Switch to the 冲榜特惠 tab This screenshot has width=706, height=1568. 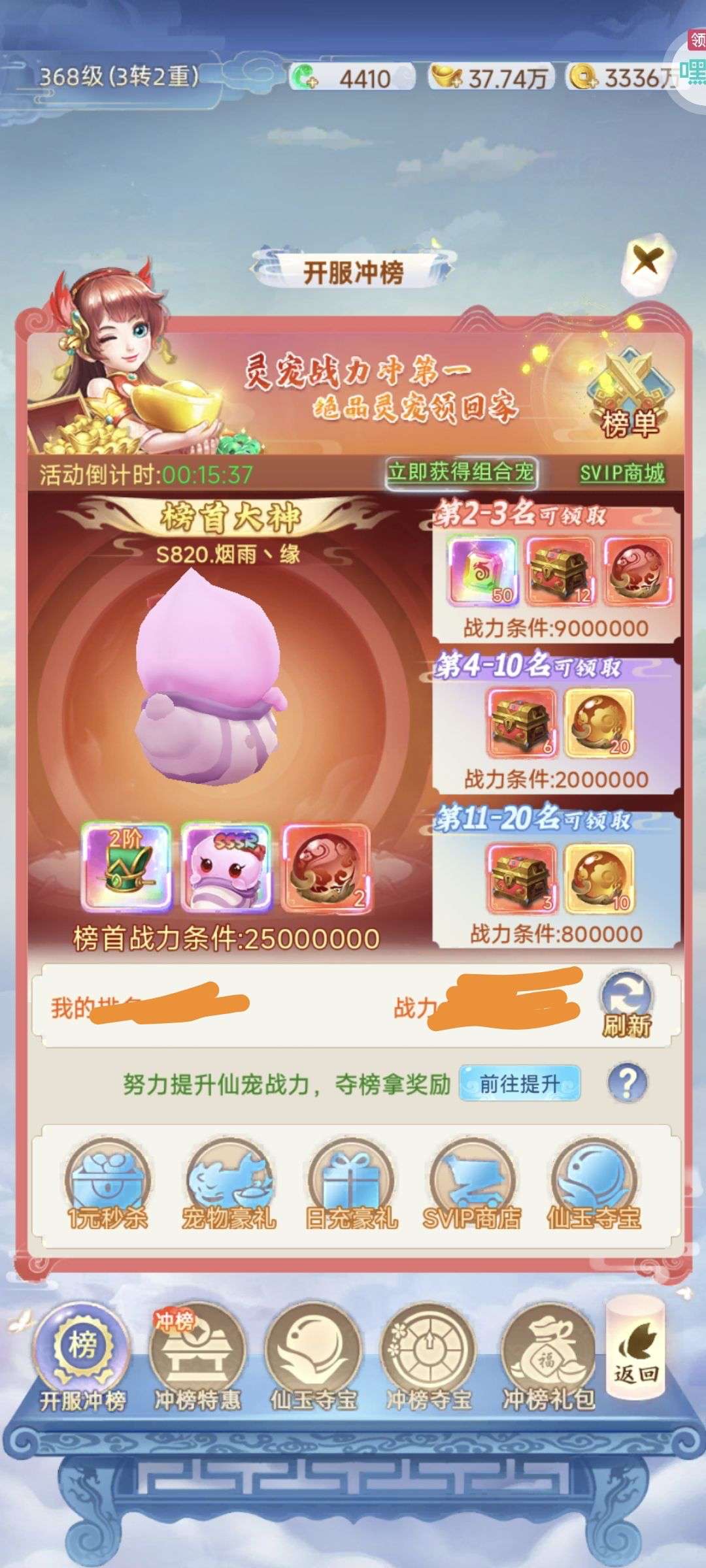(197, 1358)
